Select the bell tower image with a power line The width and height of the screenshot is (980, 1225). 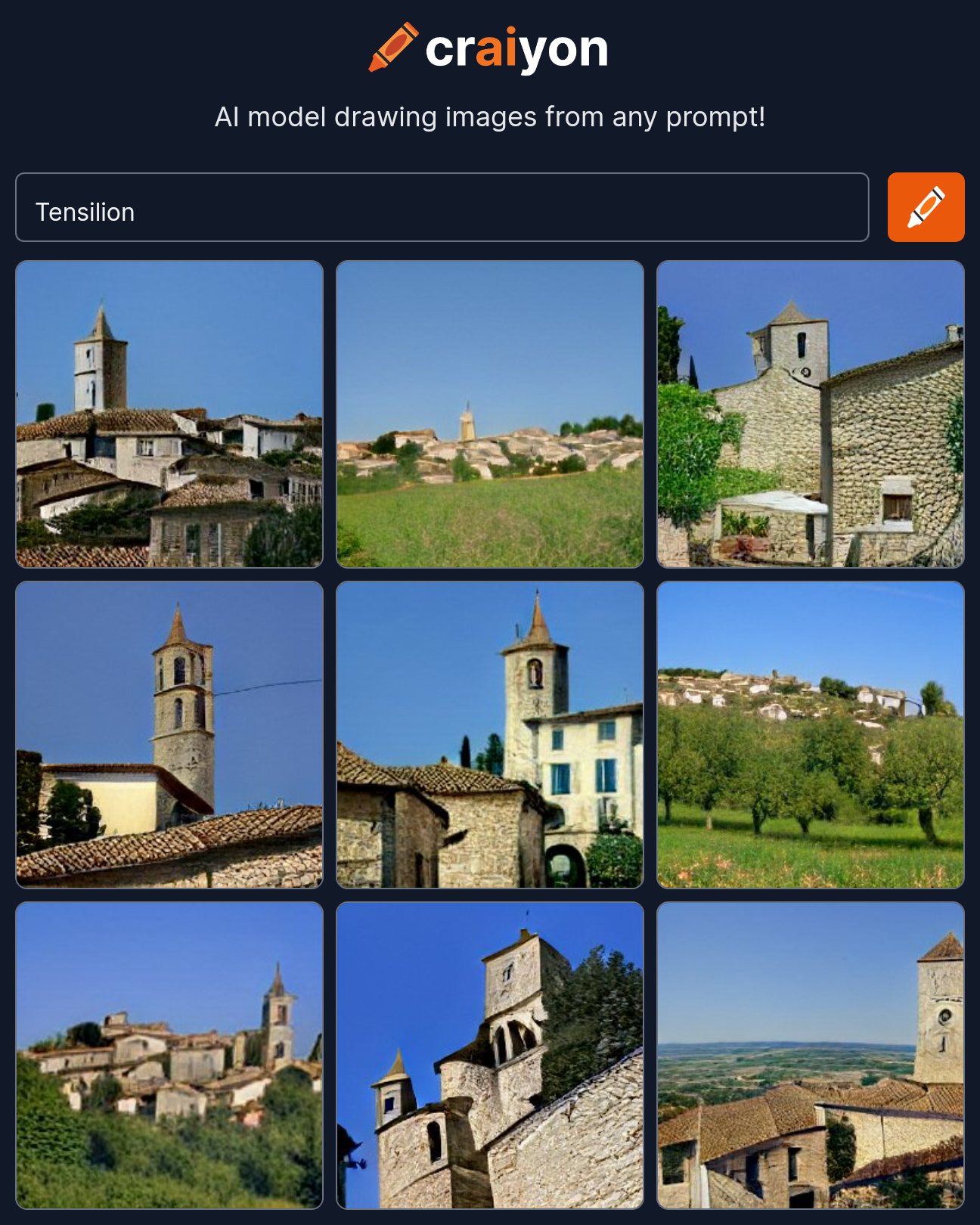pos(169,735)
